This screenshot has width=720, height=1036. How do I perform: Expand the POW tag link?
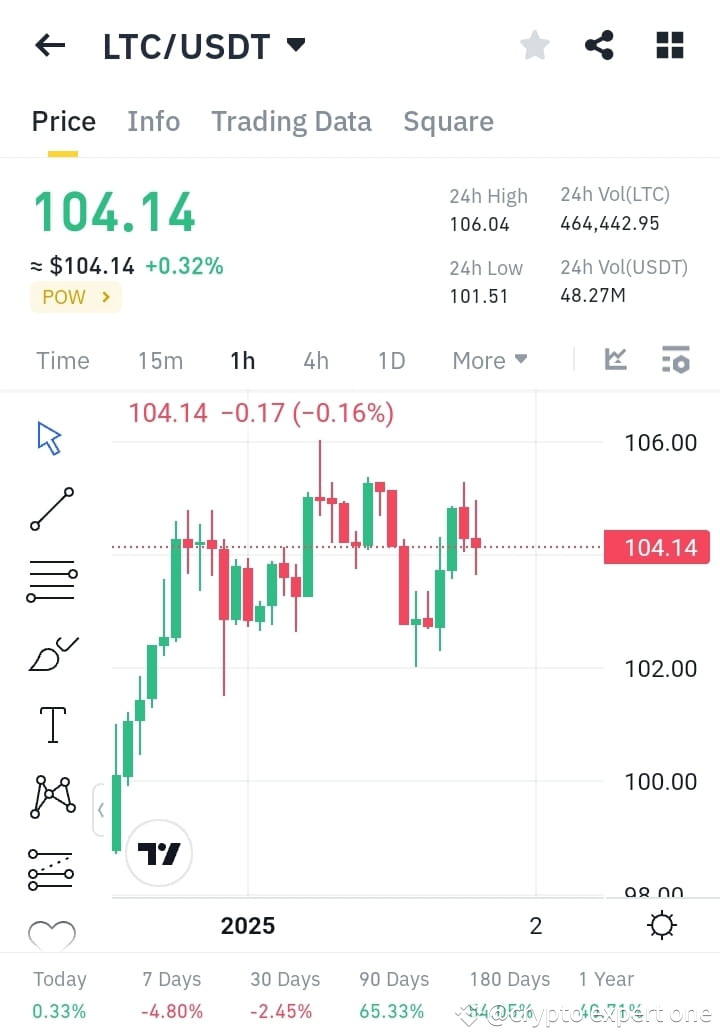pos(75,296)
